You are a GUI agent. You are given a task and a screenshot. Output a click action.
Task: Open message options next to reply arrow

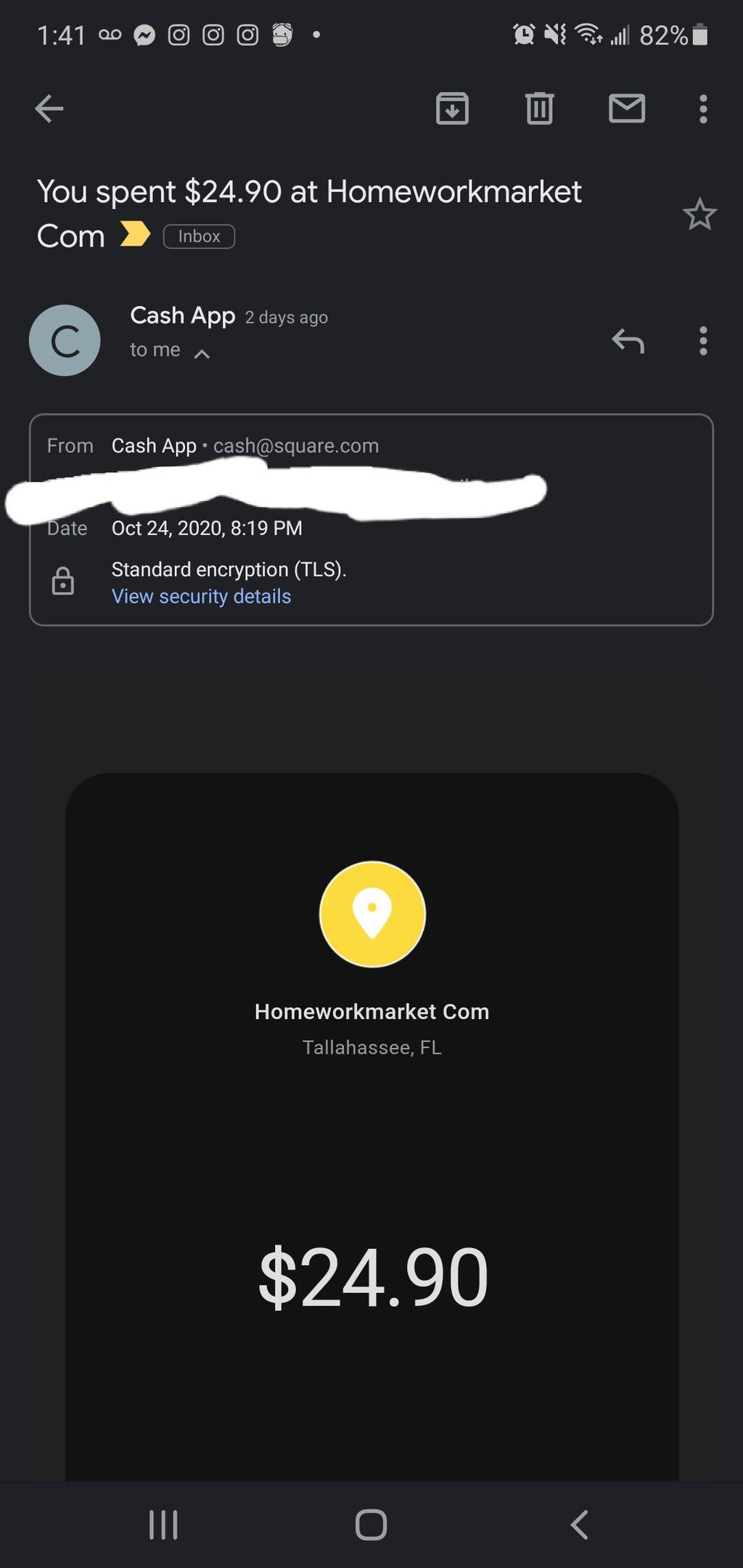(x=702, y=340)
